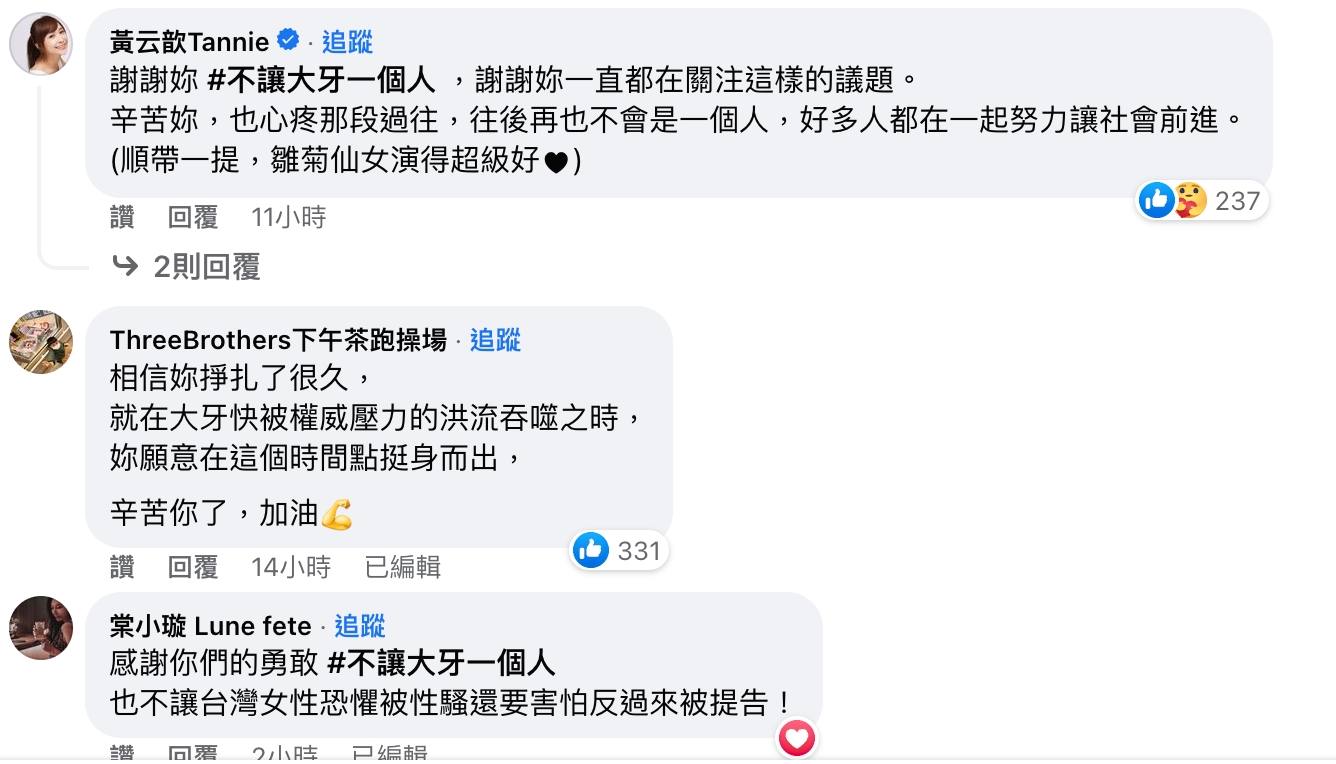Open ThreeBrothers下午茶跑操場 profile photo

(x=41, y=342)
